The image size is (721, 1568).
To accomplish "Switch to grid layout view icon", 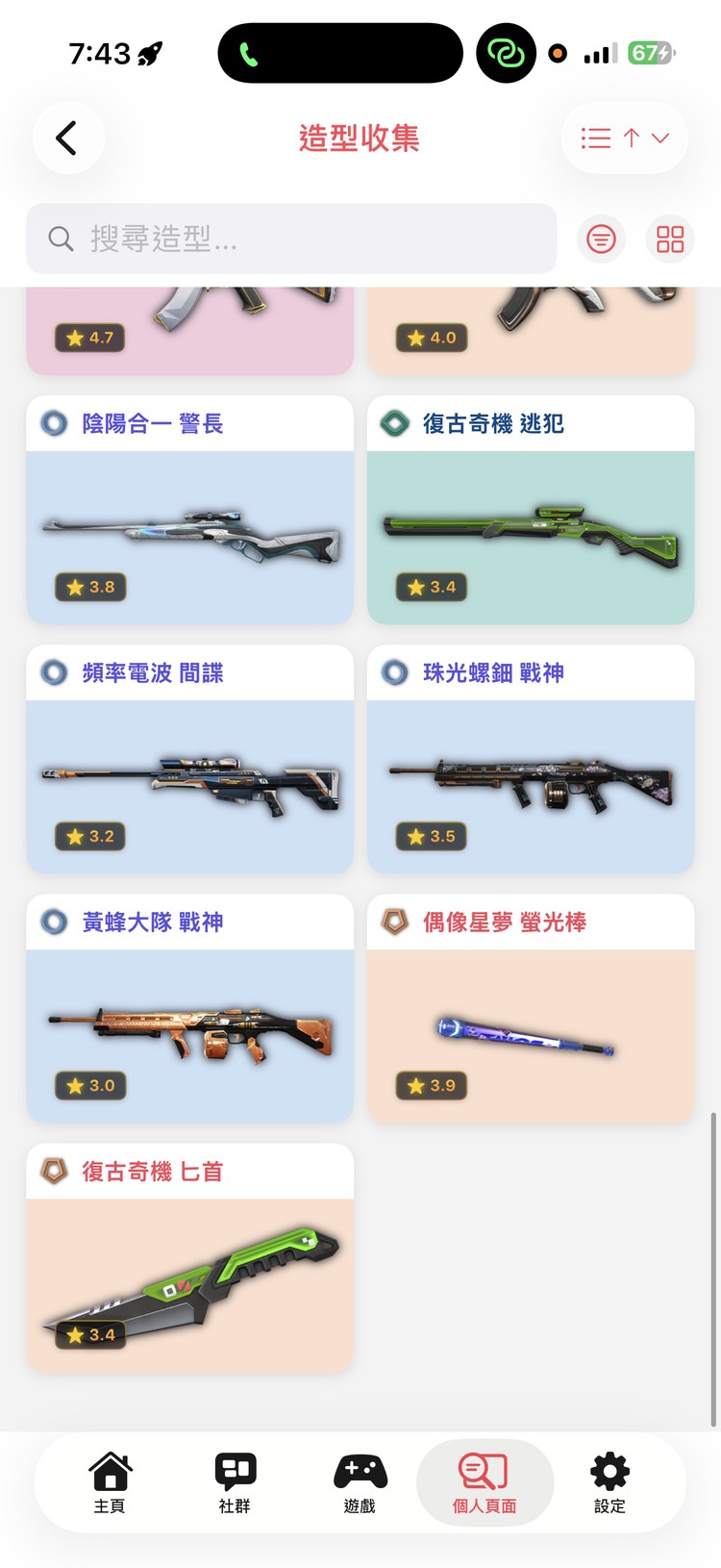I will [669, 239].
